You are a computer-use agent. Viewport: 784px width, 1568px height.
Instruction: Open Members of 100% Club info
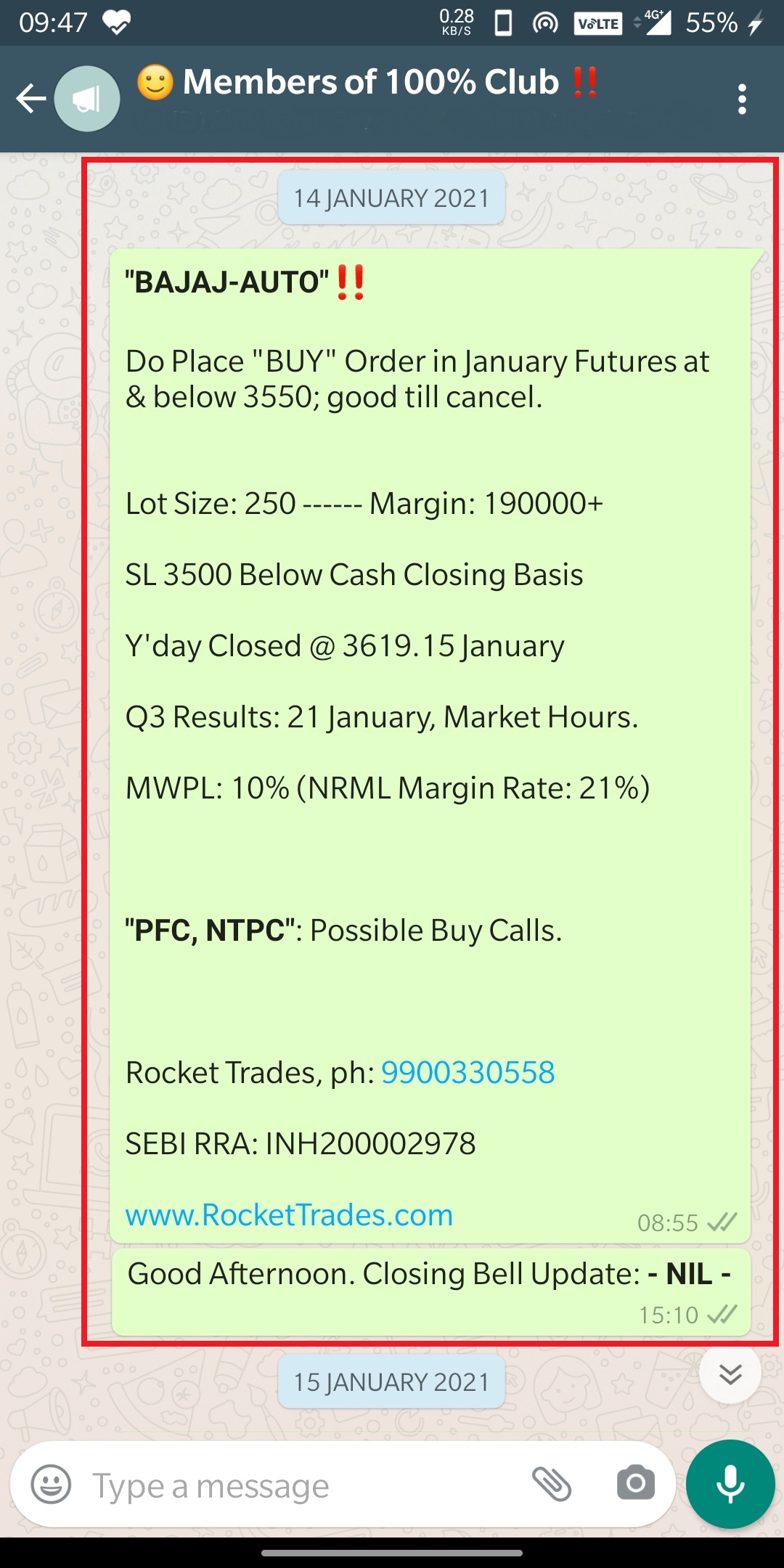pos(370,83)
